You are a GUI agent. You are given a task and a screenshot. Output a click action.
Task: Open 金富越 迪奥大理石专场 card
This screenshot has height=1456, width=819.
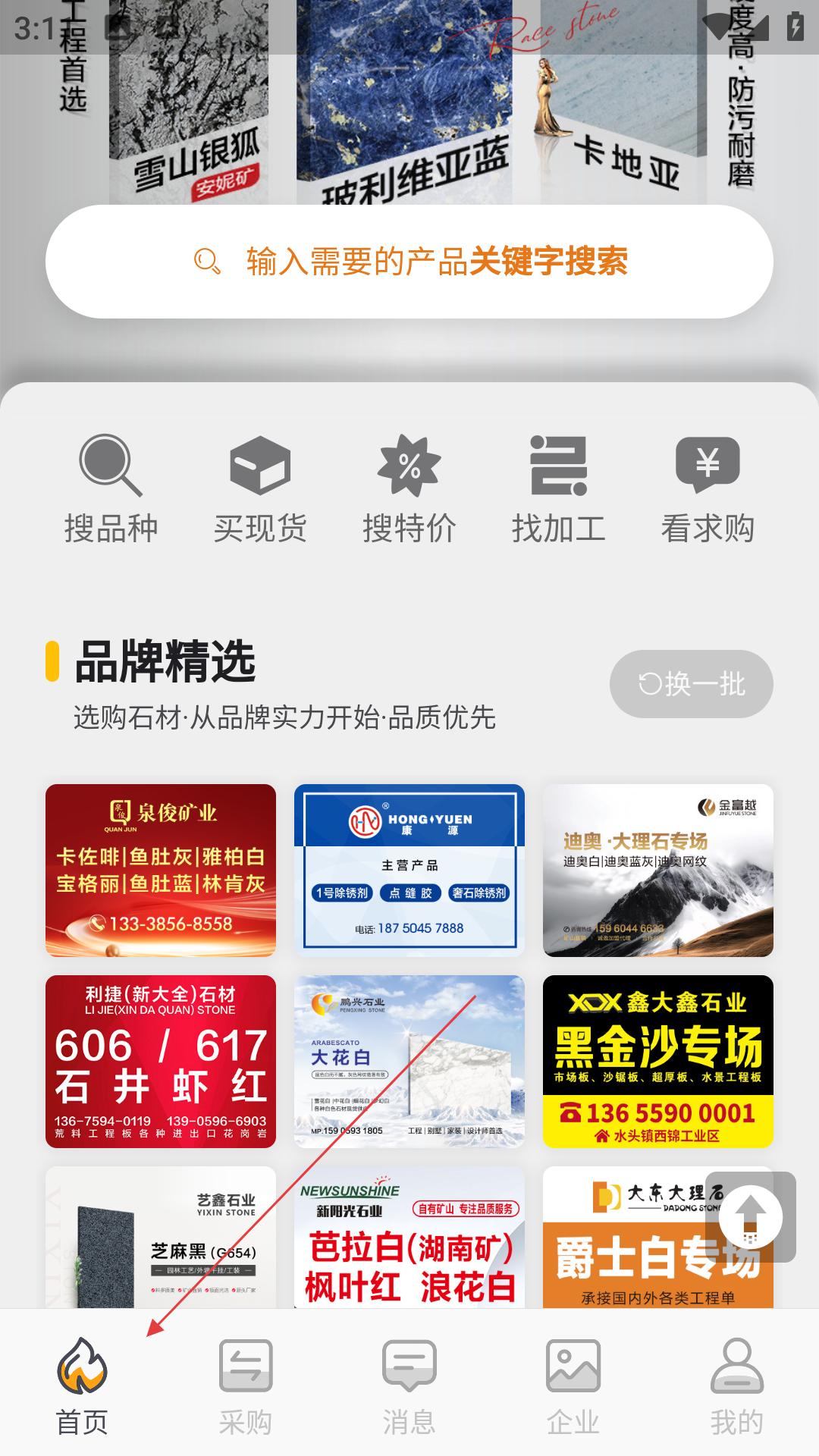(657, 870)
